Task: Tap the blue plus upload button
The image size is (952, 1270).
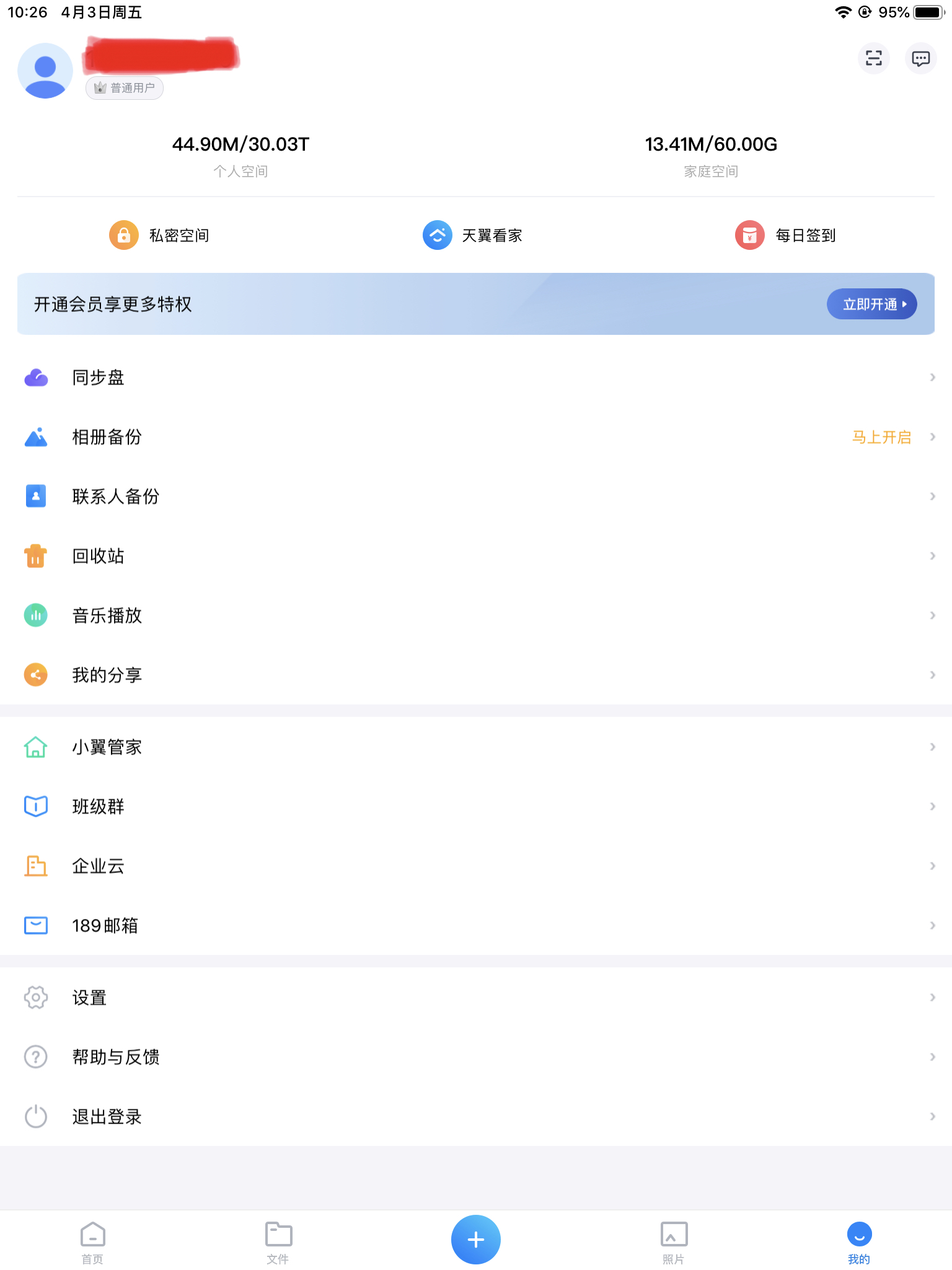Action: [x=475, y=1239]
